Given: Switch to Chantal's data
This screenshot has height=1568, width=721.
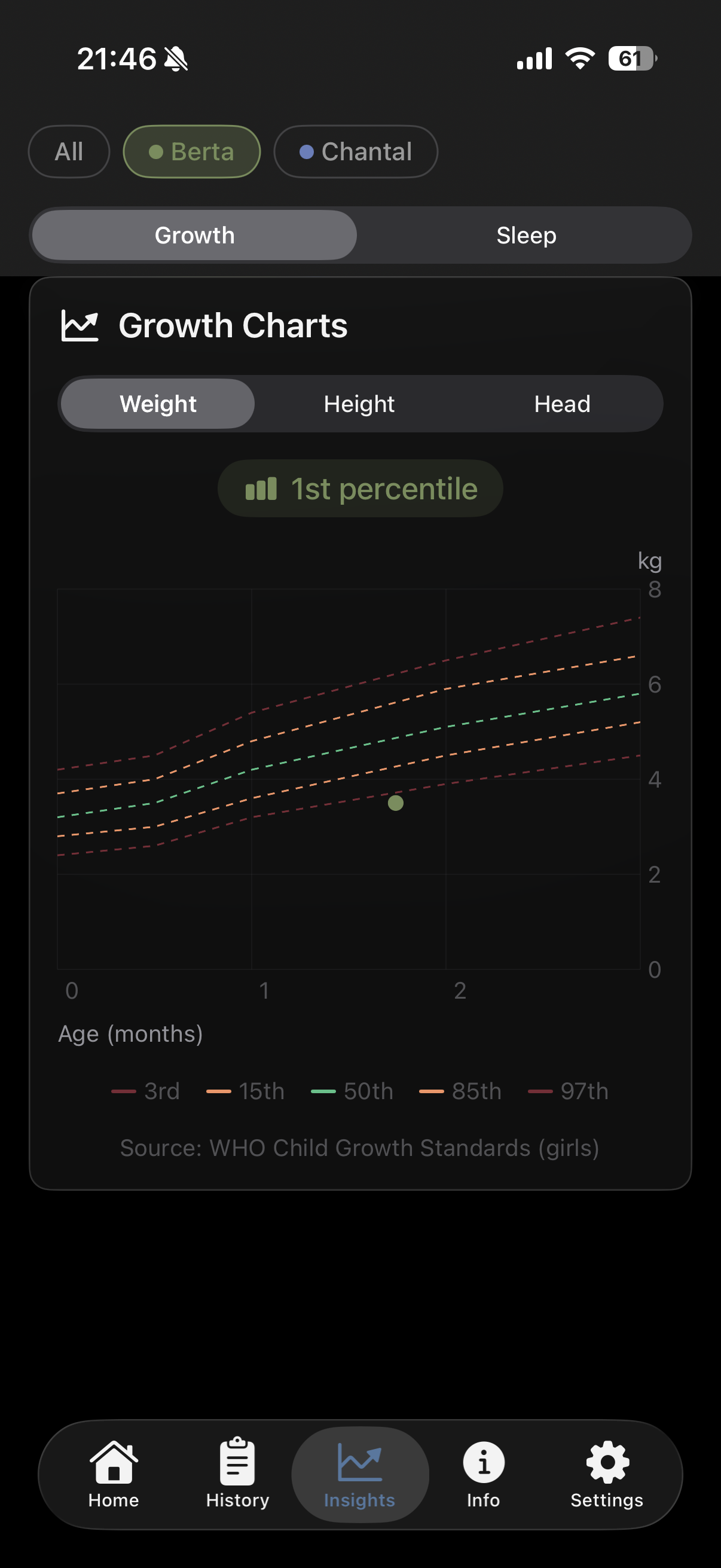Looking at the screenshot, I should pyautogui.click(x=355, y=151).
